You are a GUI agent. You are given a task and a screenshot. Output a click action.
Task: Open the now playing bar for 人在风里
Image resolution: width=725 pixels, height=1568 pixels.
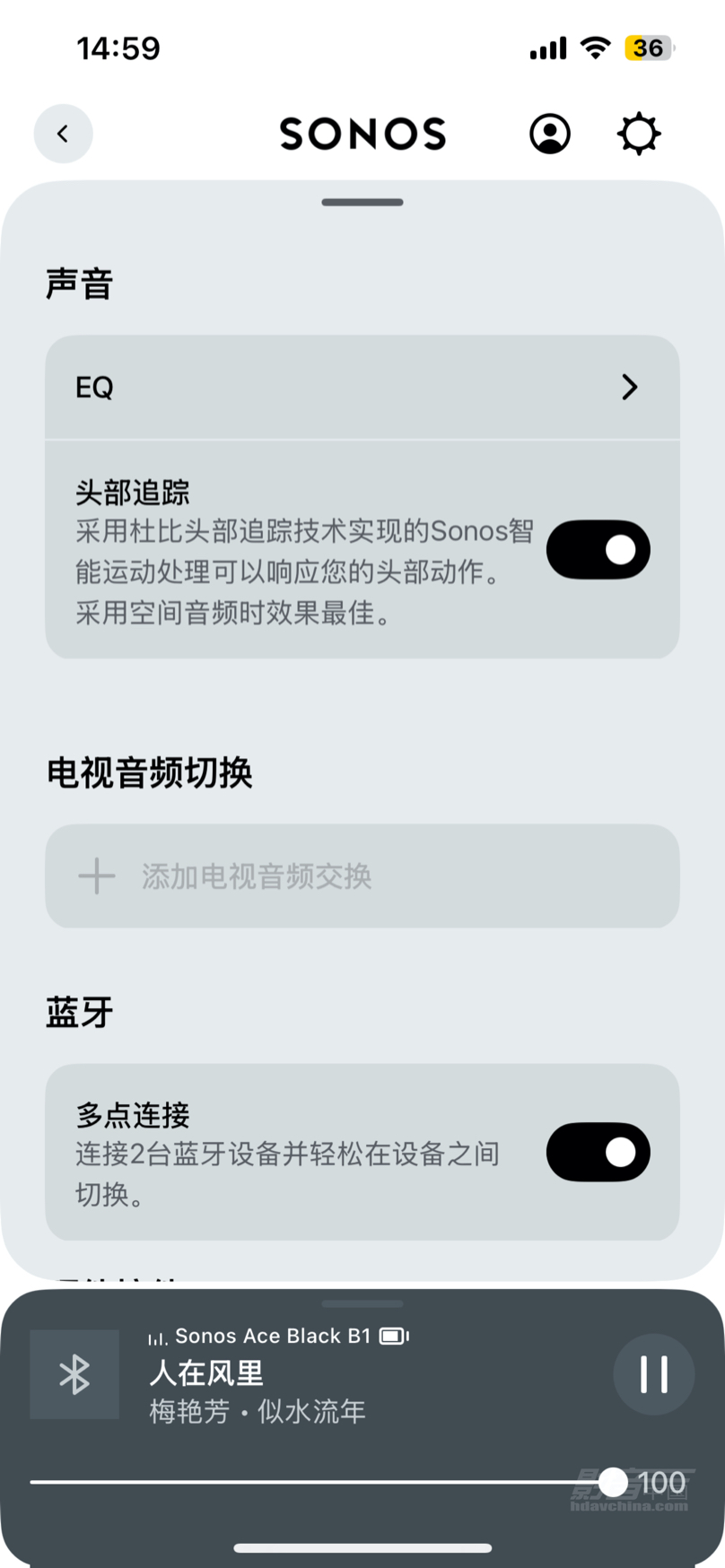coord(359,1374)
